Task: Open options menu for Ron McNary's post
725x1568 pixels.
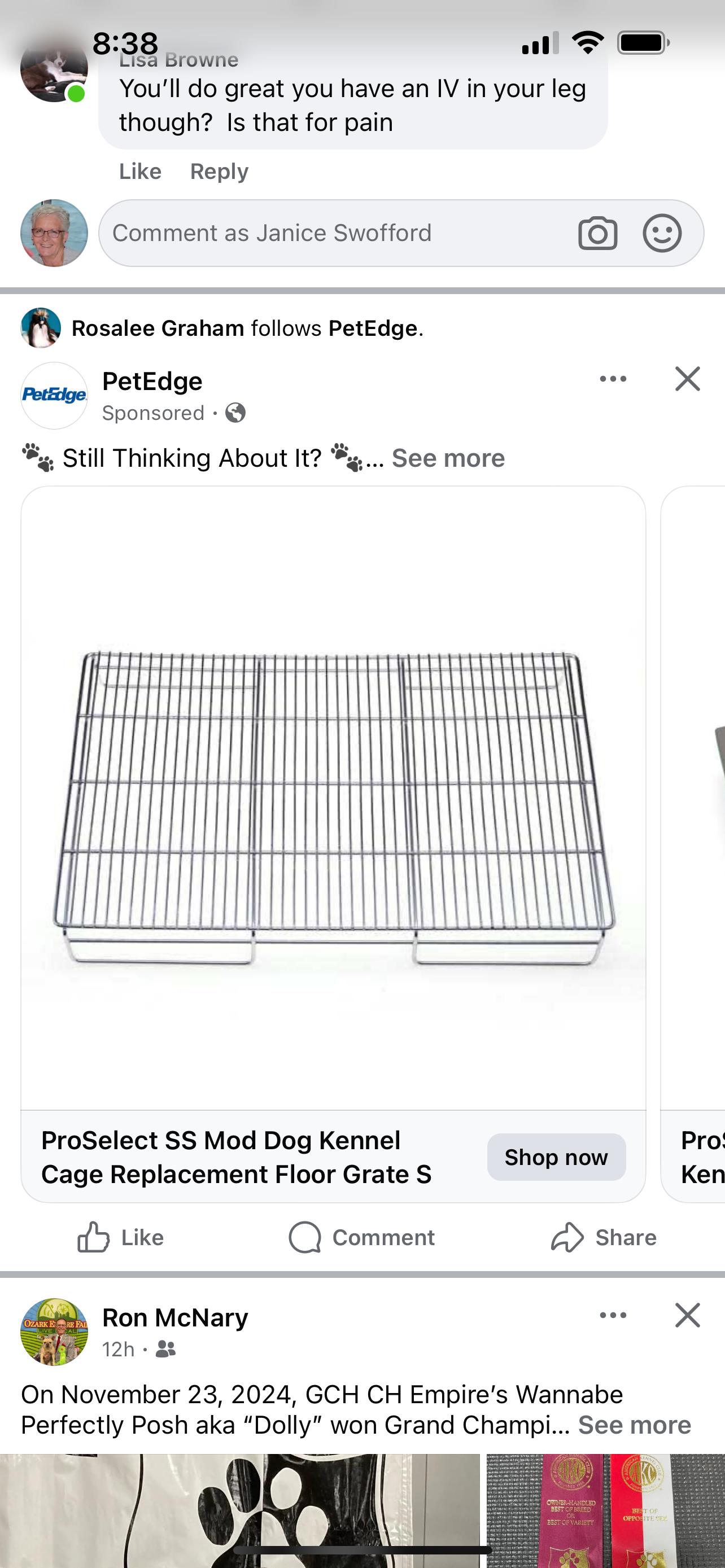Action: 613,1315
